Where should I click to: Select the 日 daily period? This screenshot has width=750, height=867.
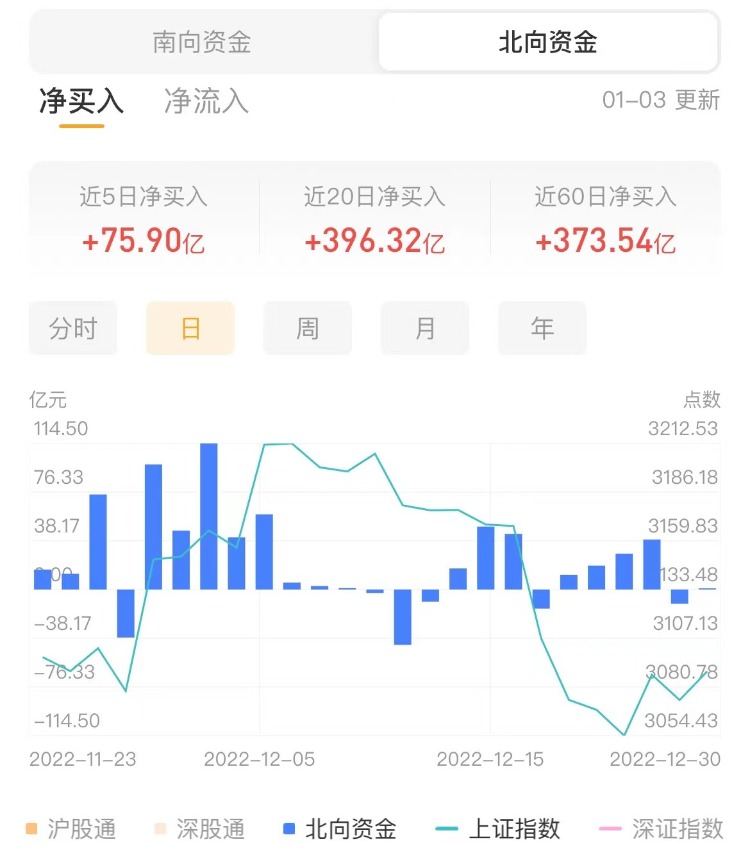click(190, 328)
